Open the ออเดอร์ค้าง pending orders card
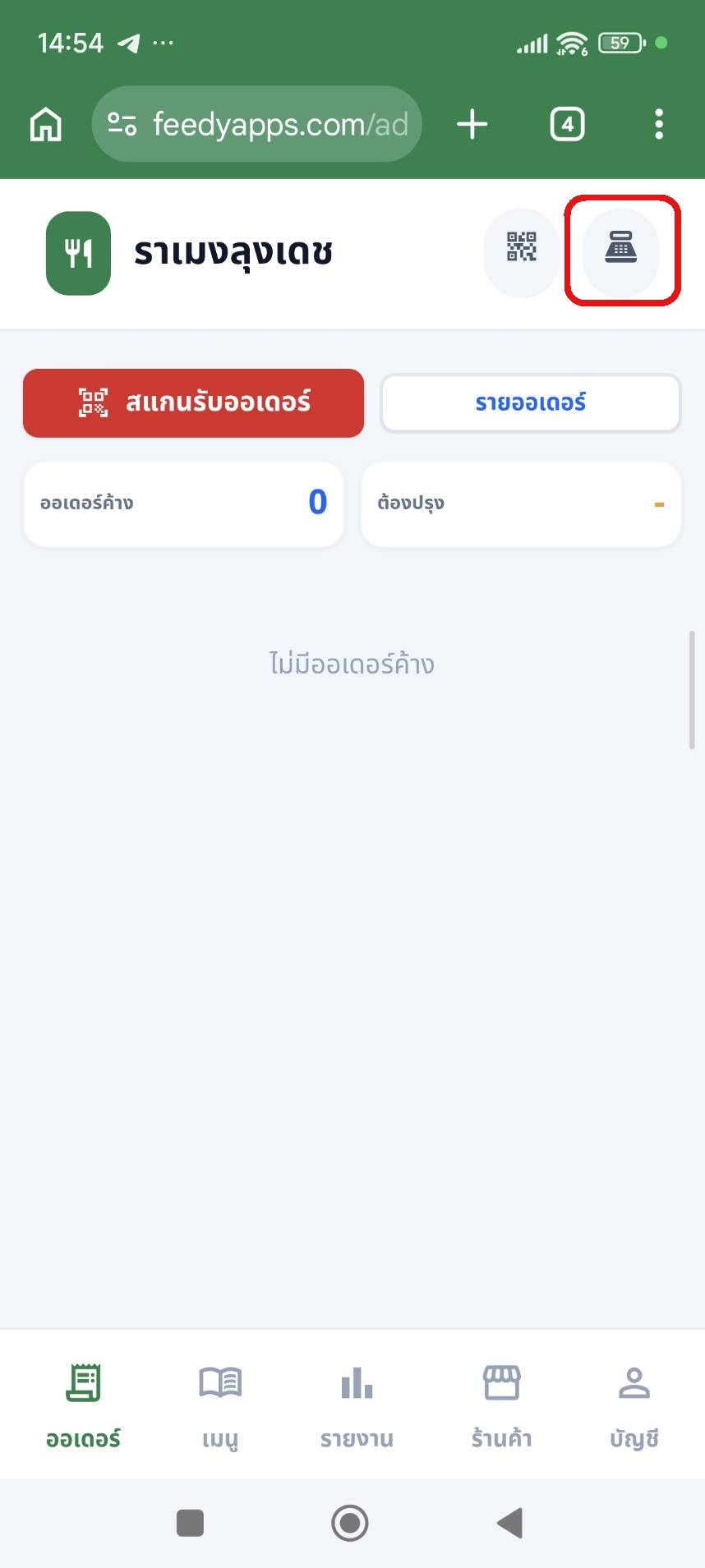The height and width of the screenshot is (1568, 705). click(x=184, y=503)
